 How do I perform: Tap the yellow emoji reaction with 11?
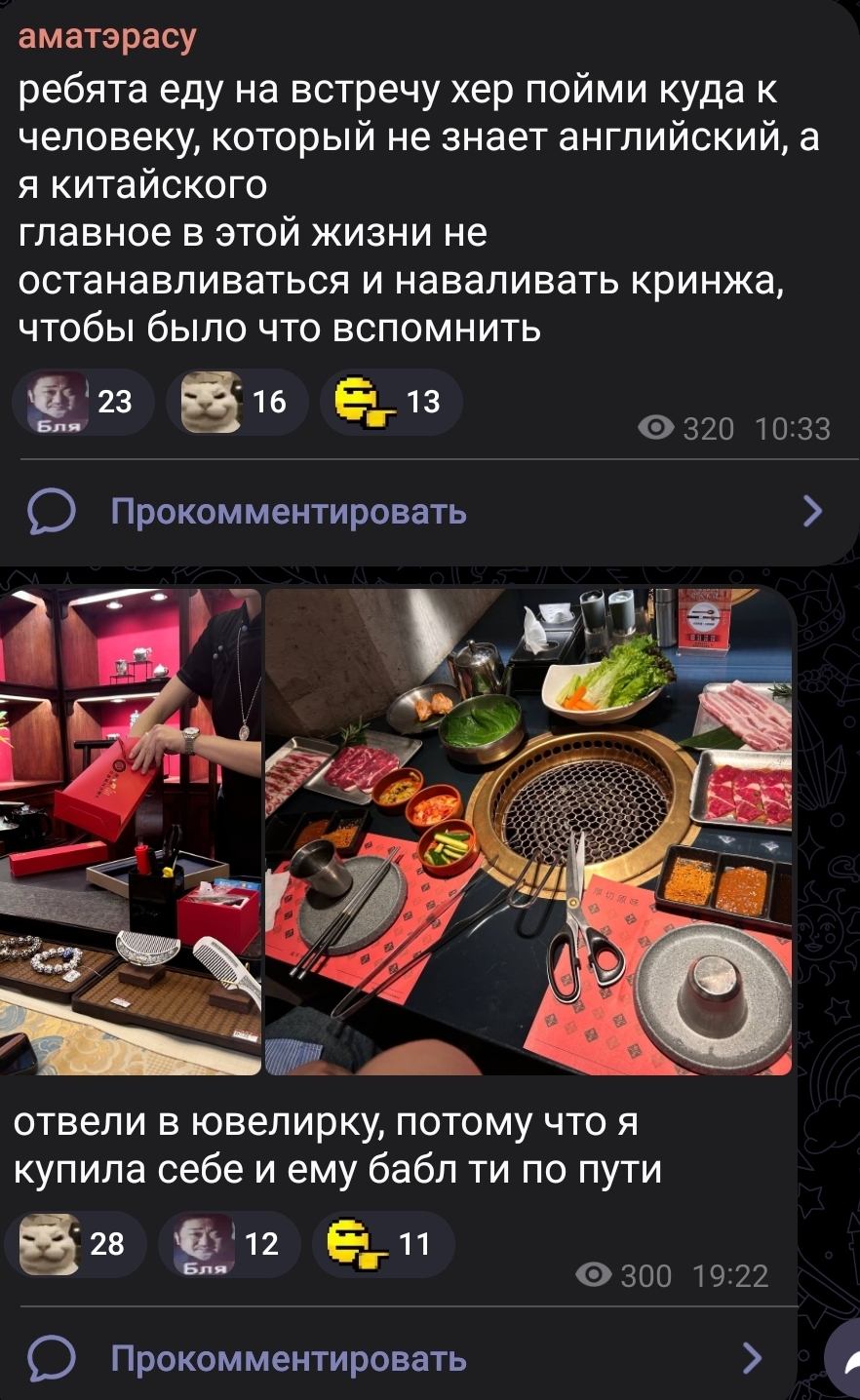(383, 1244)
